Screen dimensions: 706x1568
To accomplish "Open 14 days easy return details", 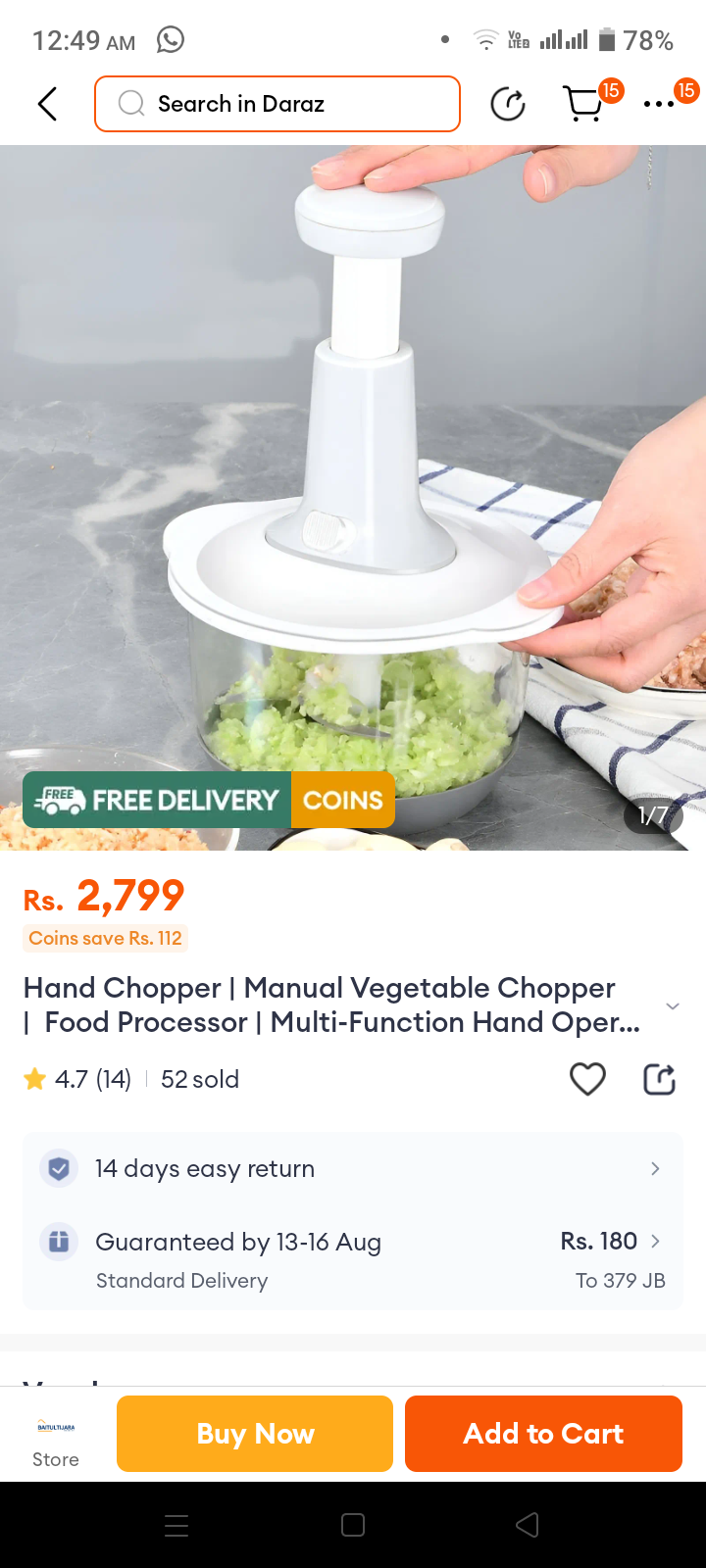I will tap(353, 1168).
